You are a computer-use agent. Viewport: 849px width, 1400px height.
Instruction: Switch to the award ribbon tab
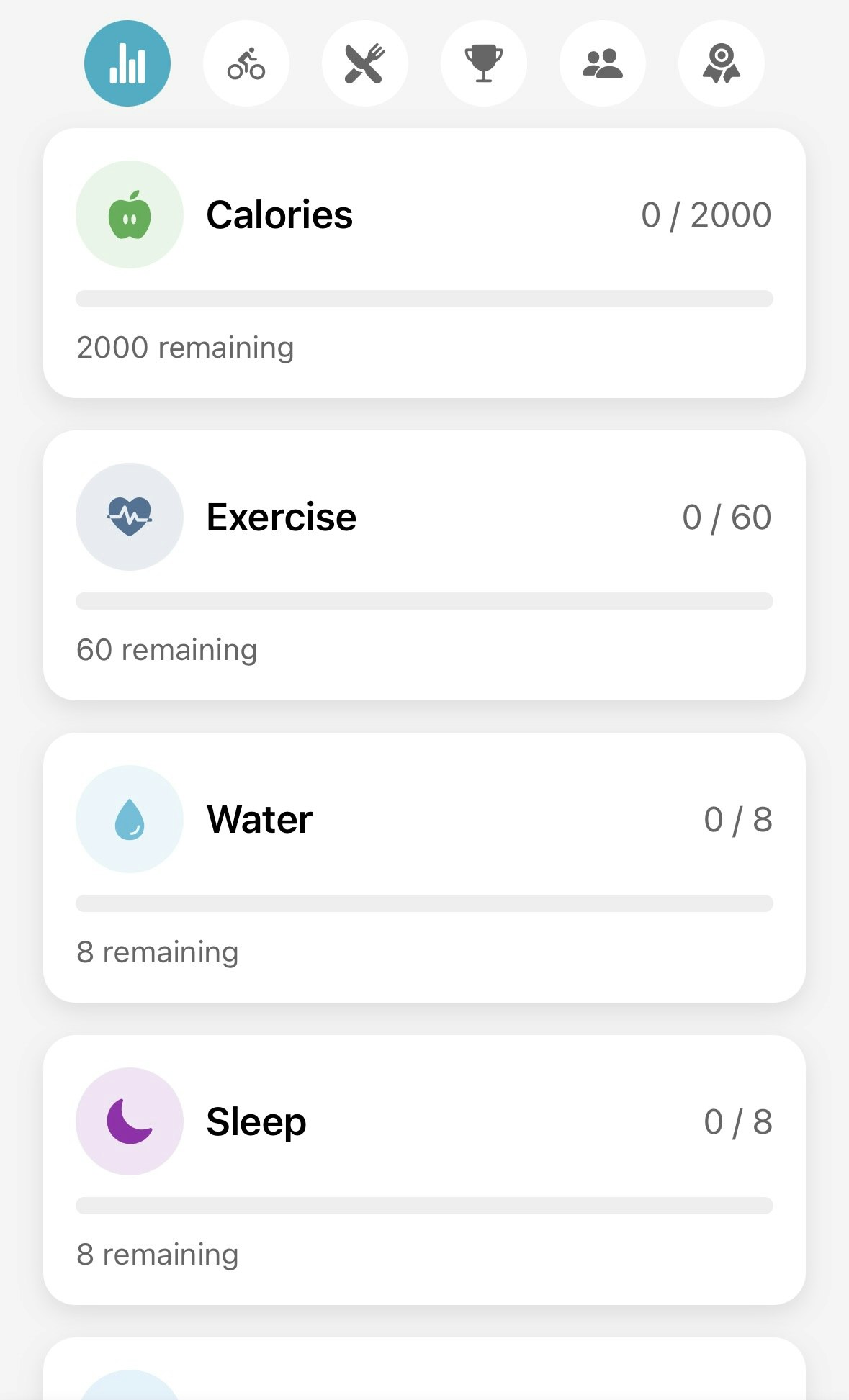(722, 63)
